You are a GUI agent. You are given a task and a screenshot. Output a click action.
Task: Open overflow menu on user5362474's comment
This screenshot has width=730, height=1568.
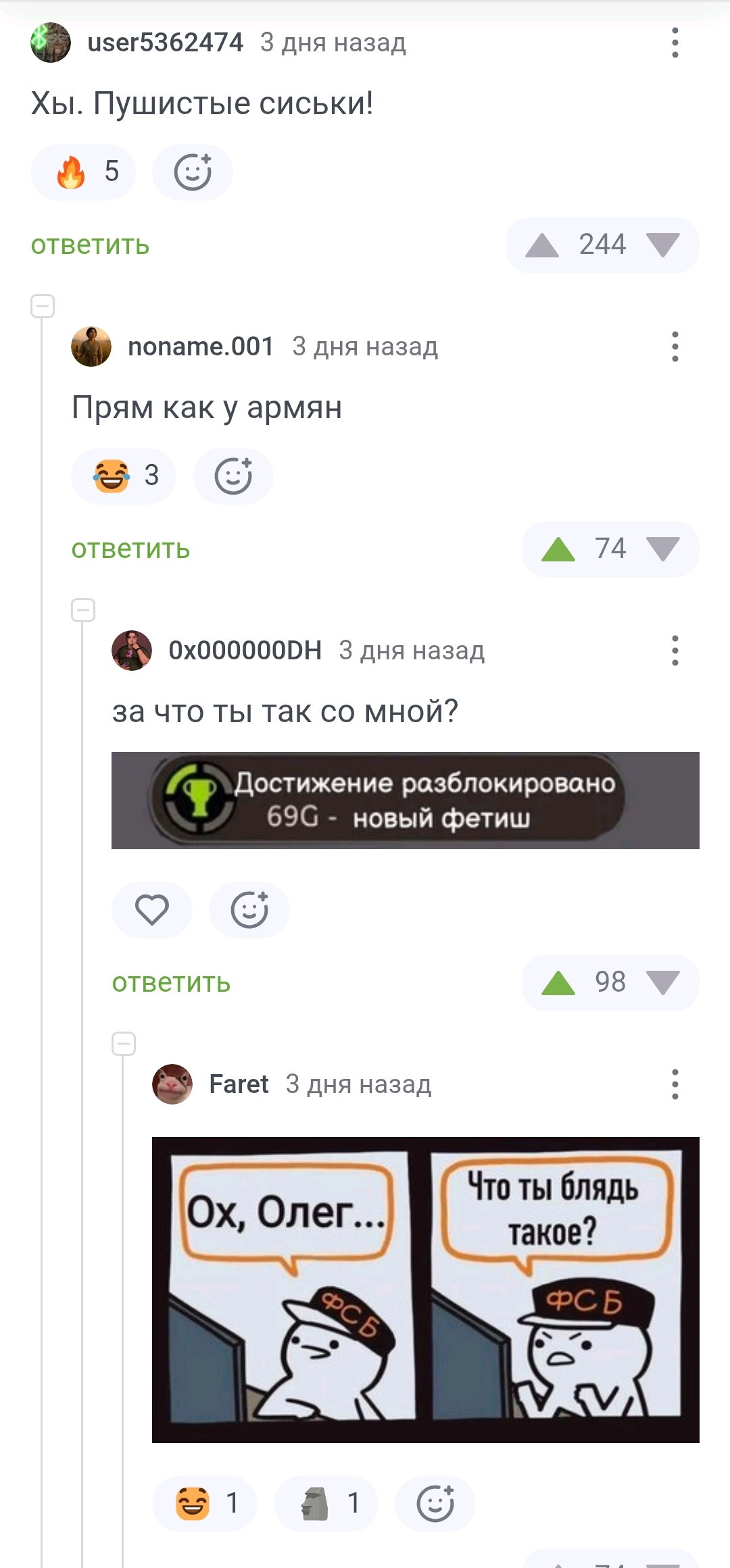pyautogui.click(x=675, y=43)
